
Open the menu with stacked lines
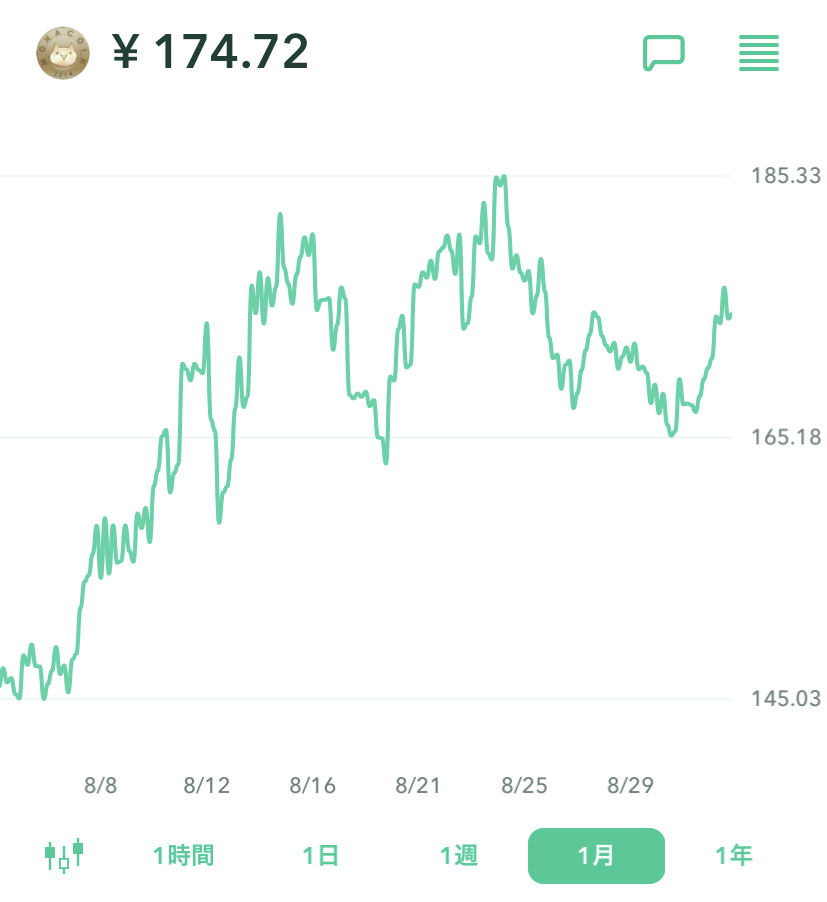pyautogui.click(x=759, y=52)
